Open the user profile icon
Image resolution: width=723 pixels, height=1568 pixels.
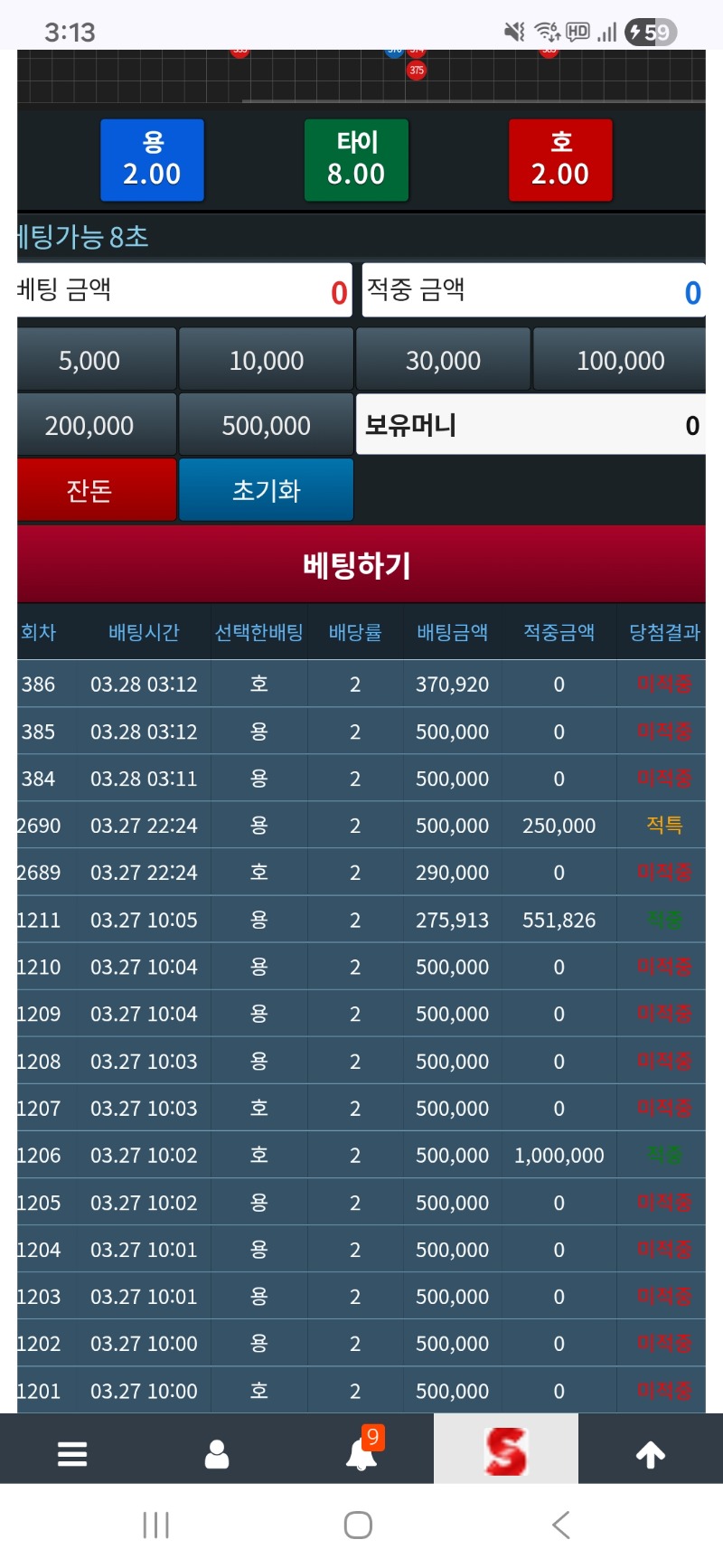click(217, 1454)
